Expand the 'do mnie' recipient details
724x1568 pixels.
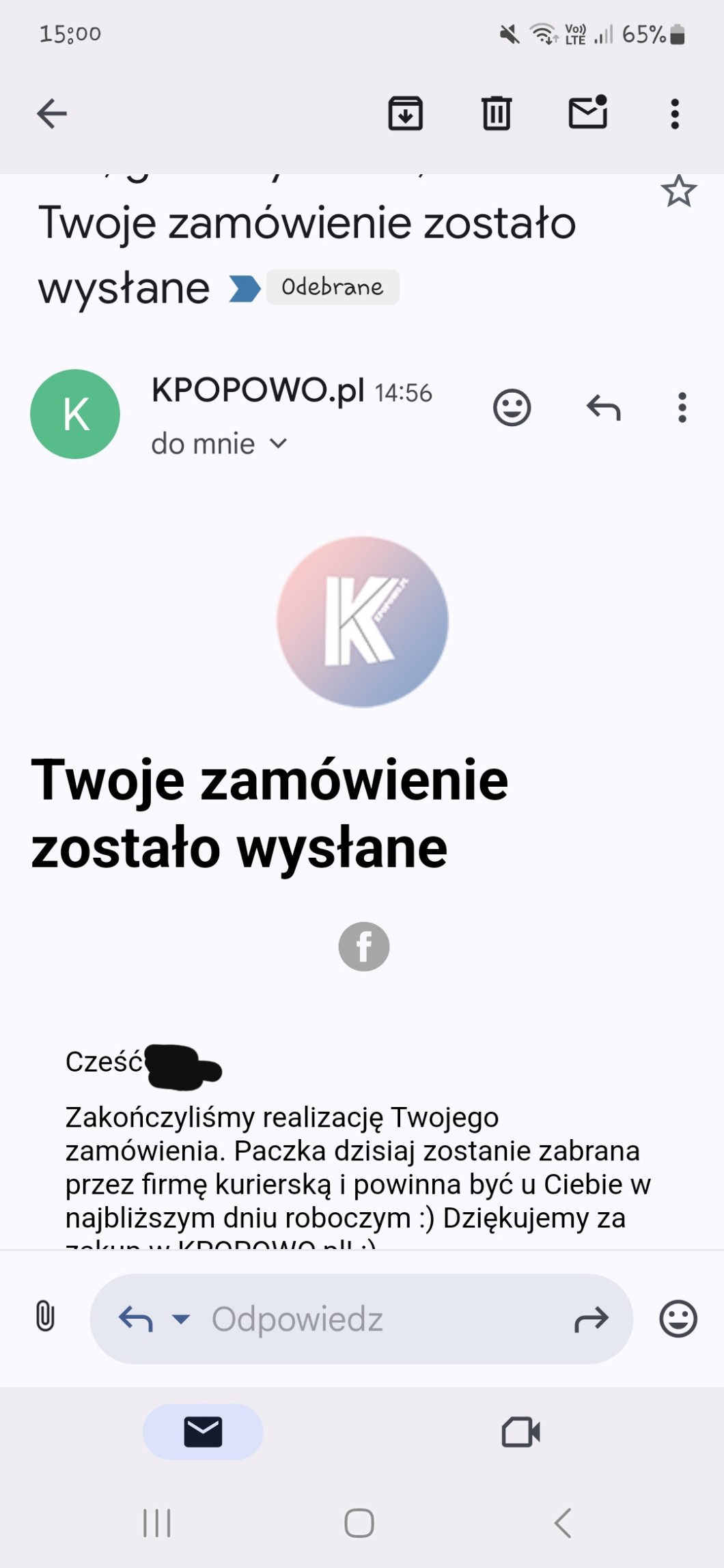(278, 444)
